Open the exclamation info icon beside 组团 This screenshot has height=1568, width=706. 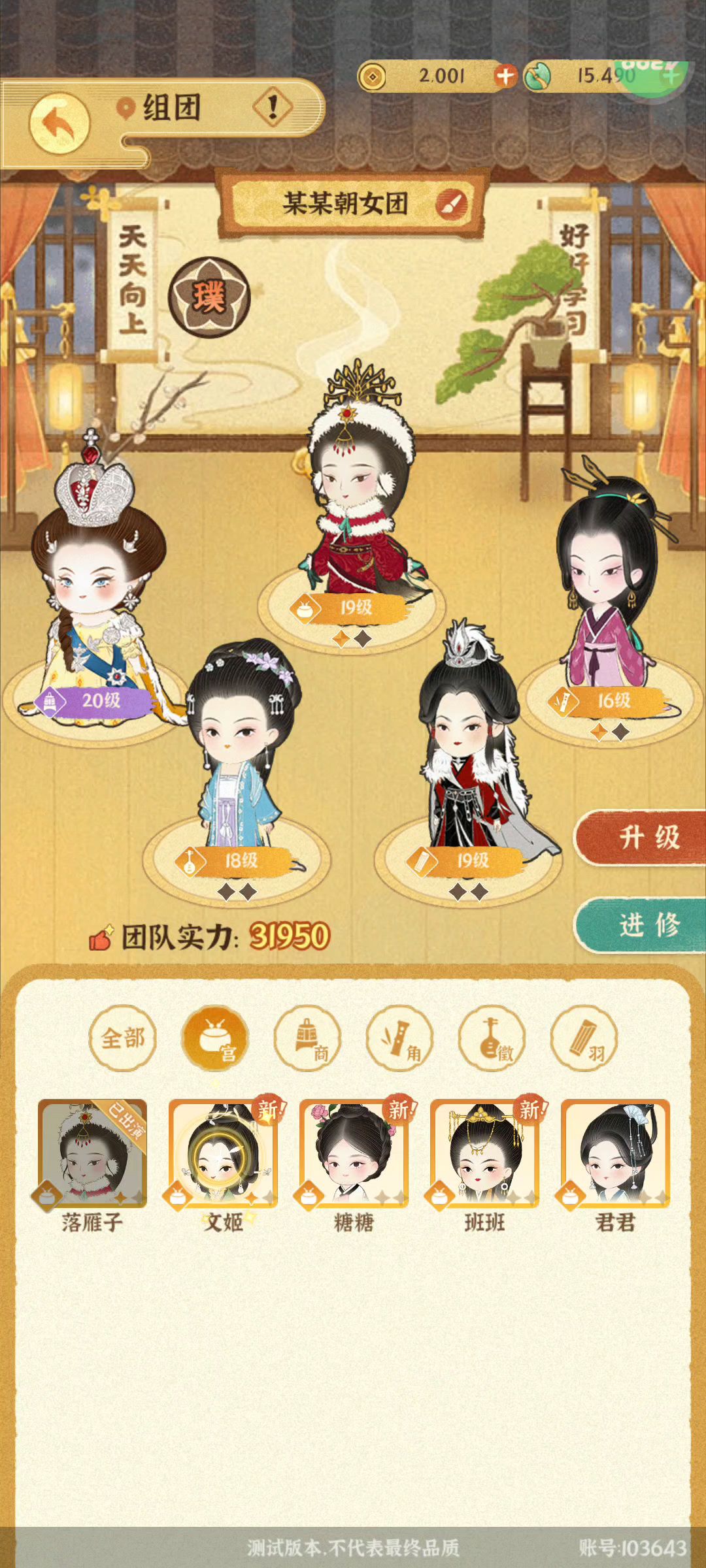(x=273, y=107)
